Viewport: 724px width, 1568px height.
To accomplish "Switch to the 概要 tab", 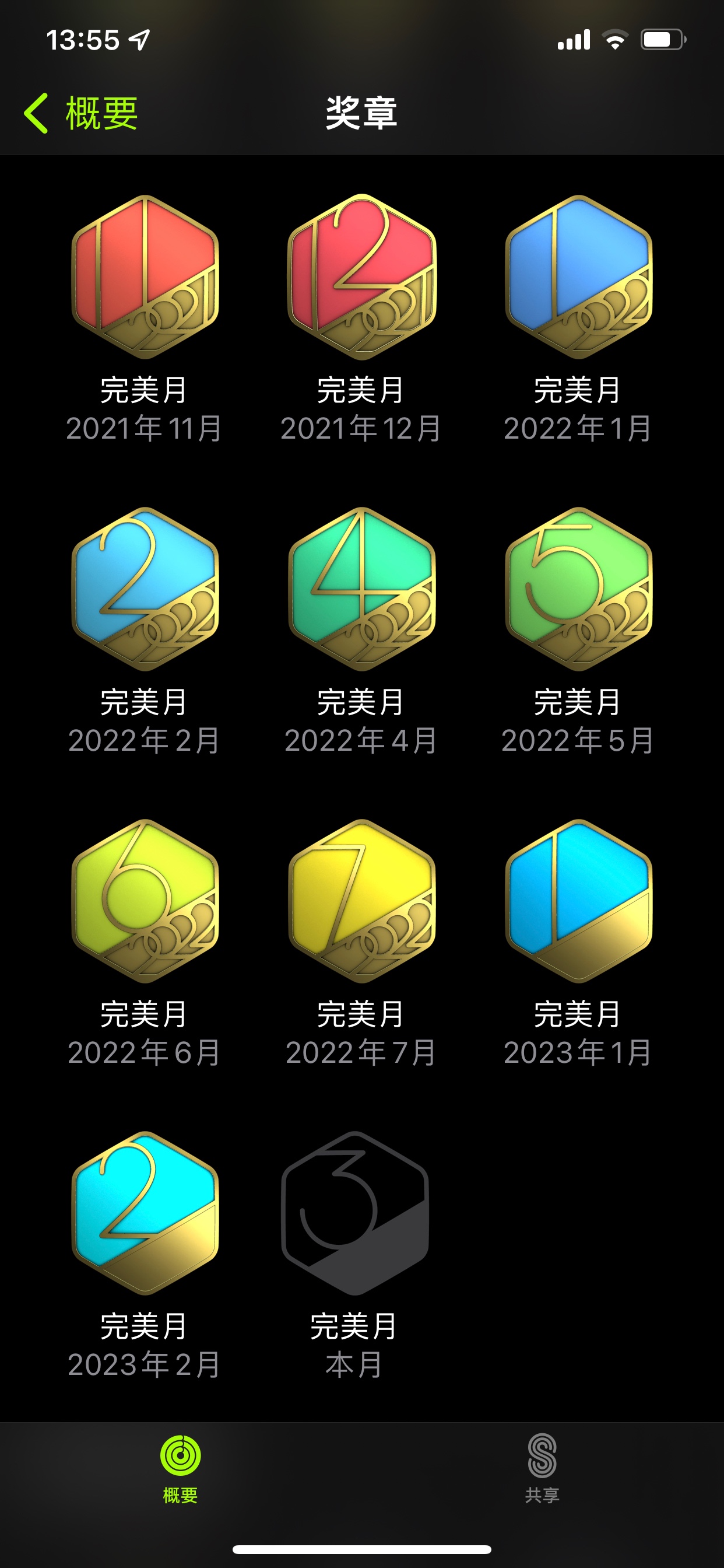I will tap(180, 1468).
